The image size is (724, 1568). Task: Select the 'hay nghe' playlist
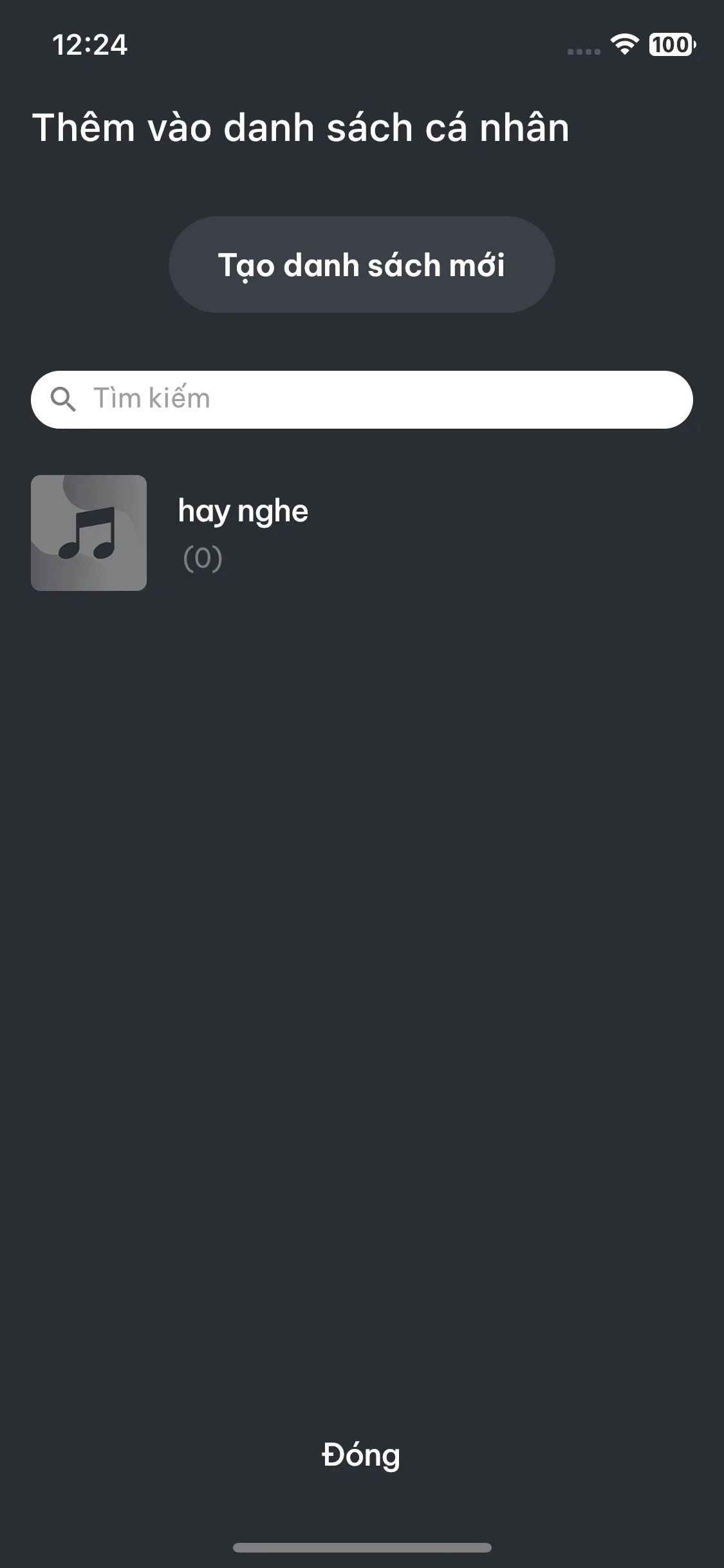243,532
